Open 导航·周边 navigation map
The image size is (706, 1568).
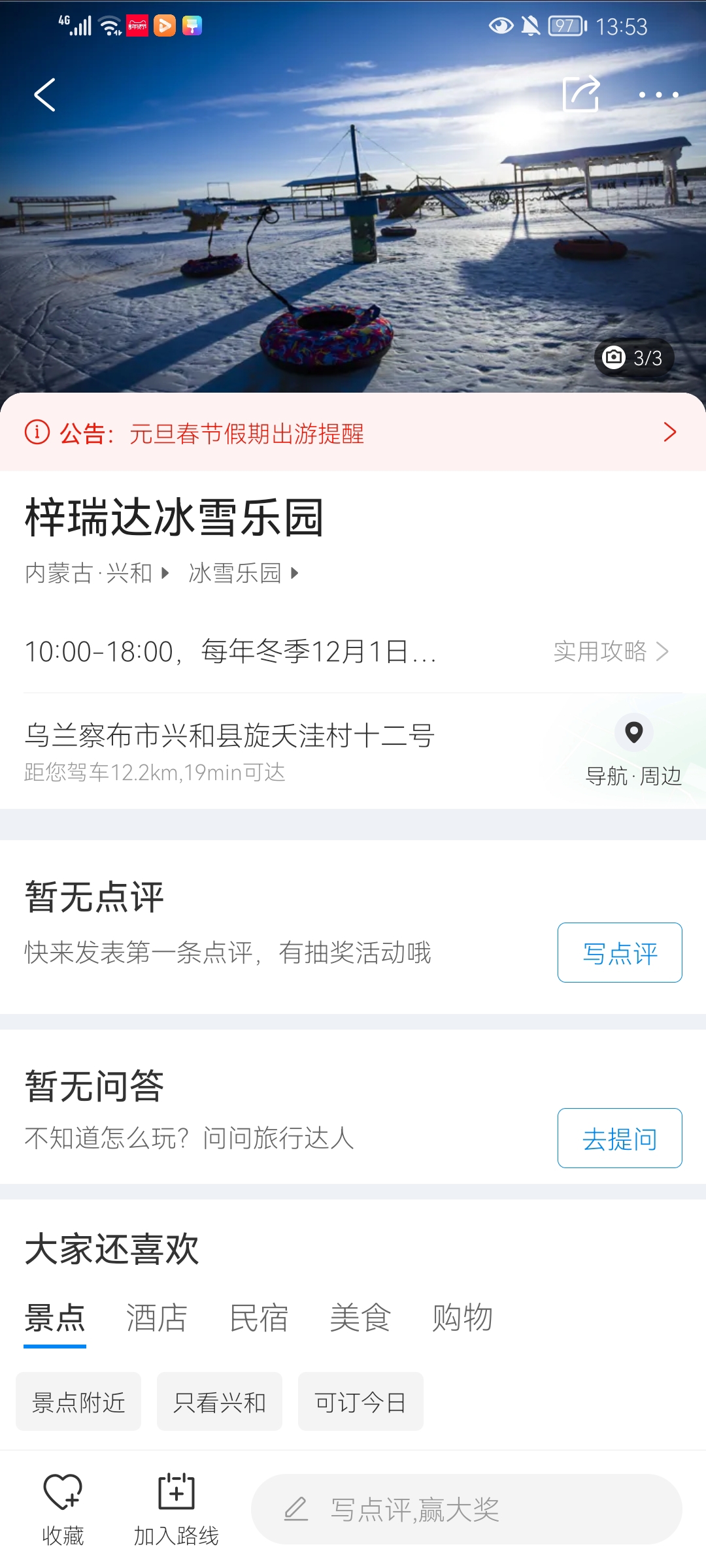pyautogui.click(x=633, y=751)
